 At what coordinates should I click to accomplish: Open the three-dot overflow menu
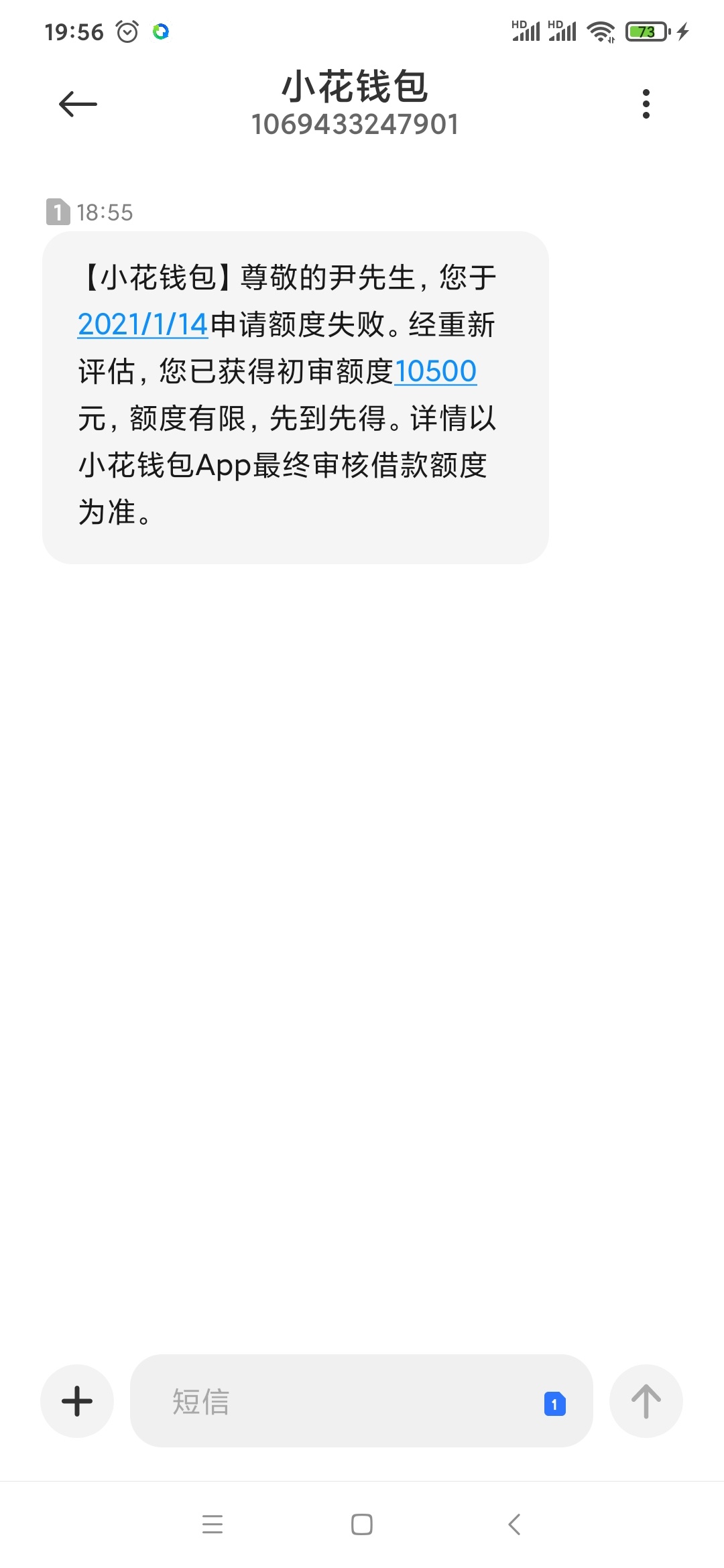[x=646, y=104]
